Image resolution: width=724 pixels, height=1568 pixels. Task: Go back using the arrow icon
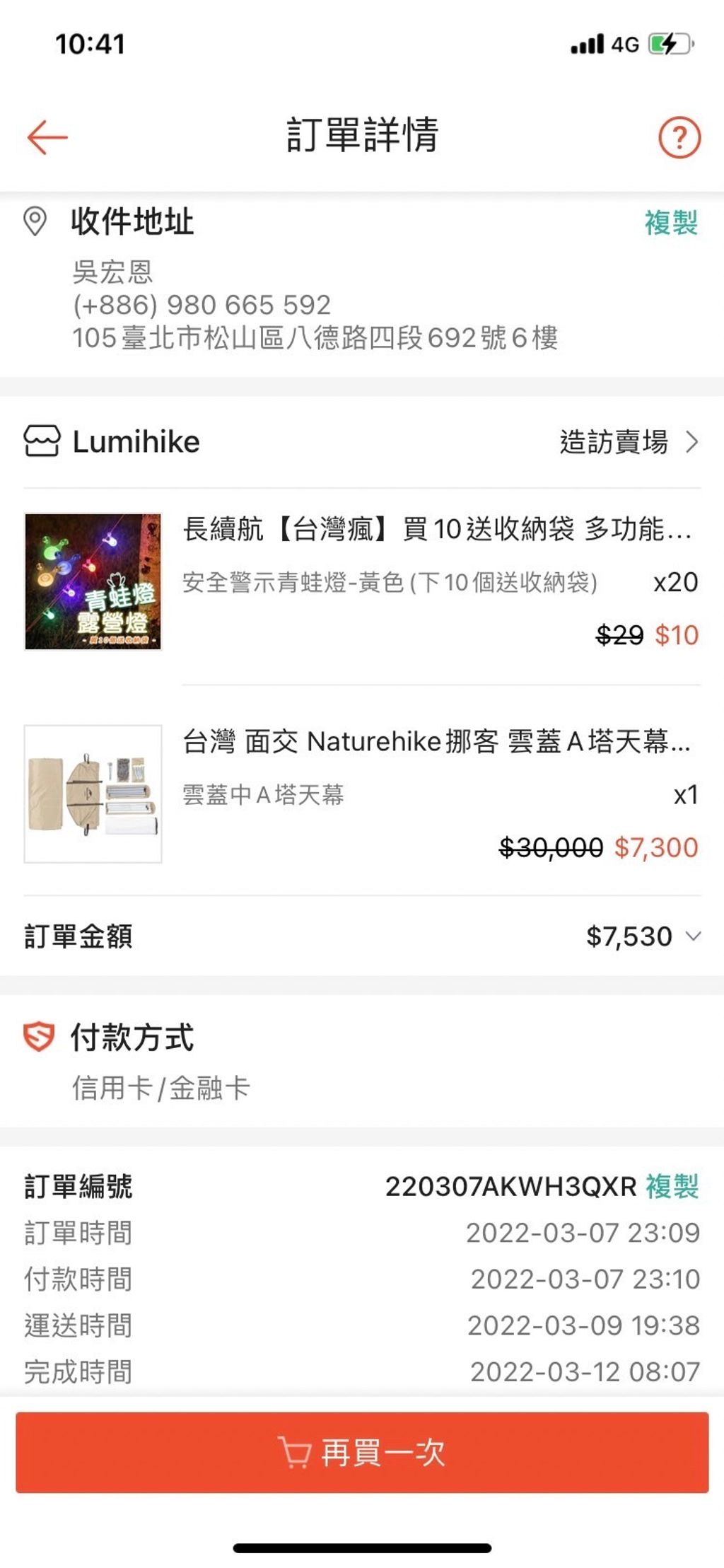click(x=47, y=137)
